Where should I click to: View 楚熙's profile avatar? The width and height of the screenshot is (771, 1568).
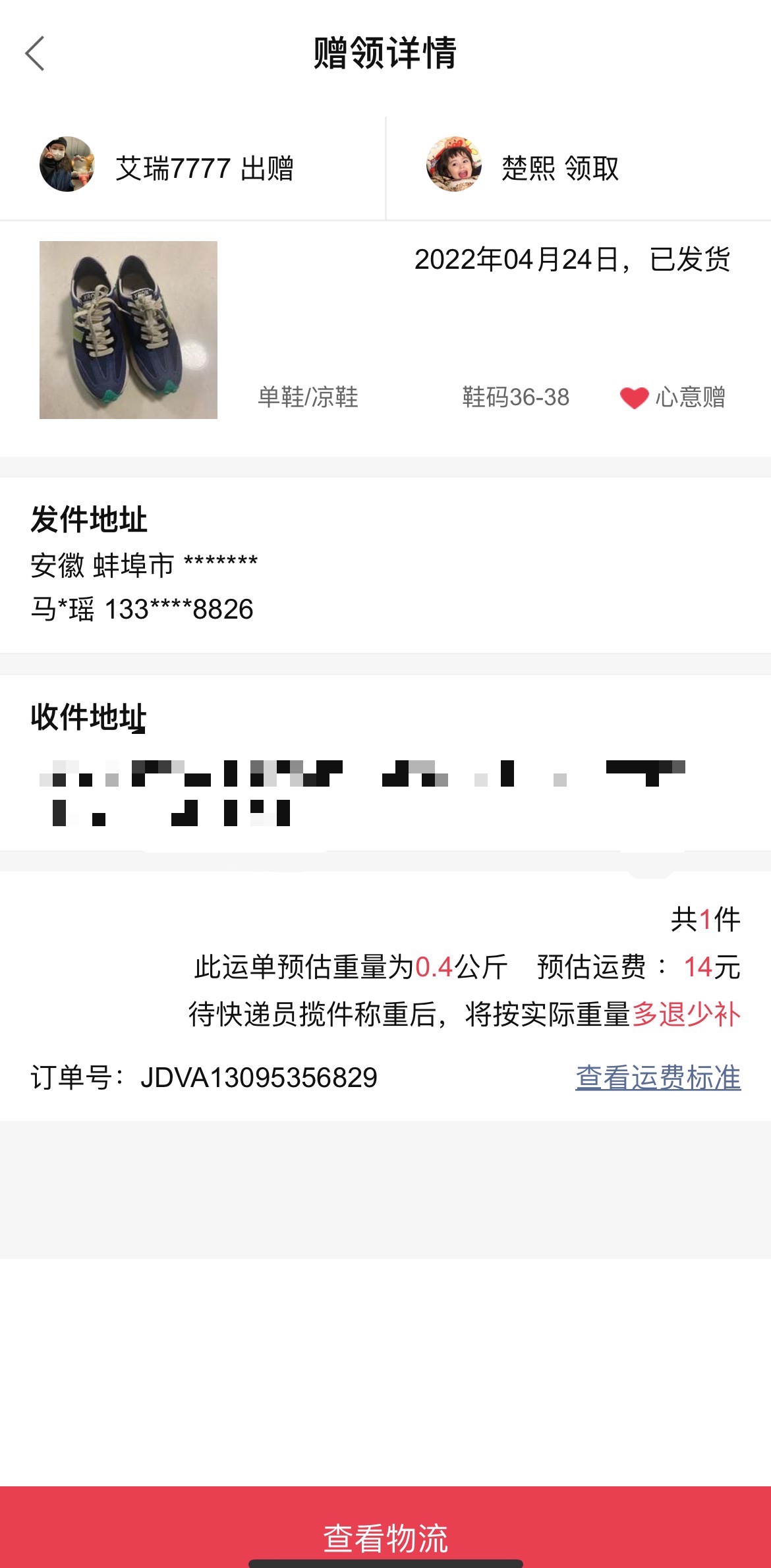tap(453, 165)
